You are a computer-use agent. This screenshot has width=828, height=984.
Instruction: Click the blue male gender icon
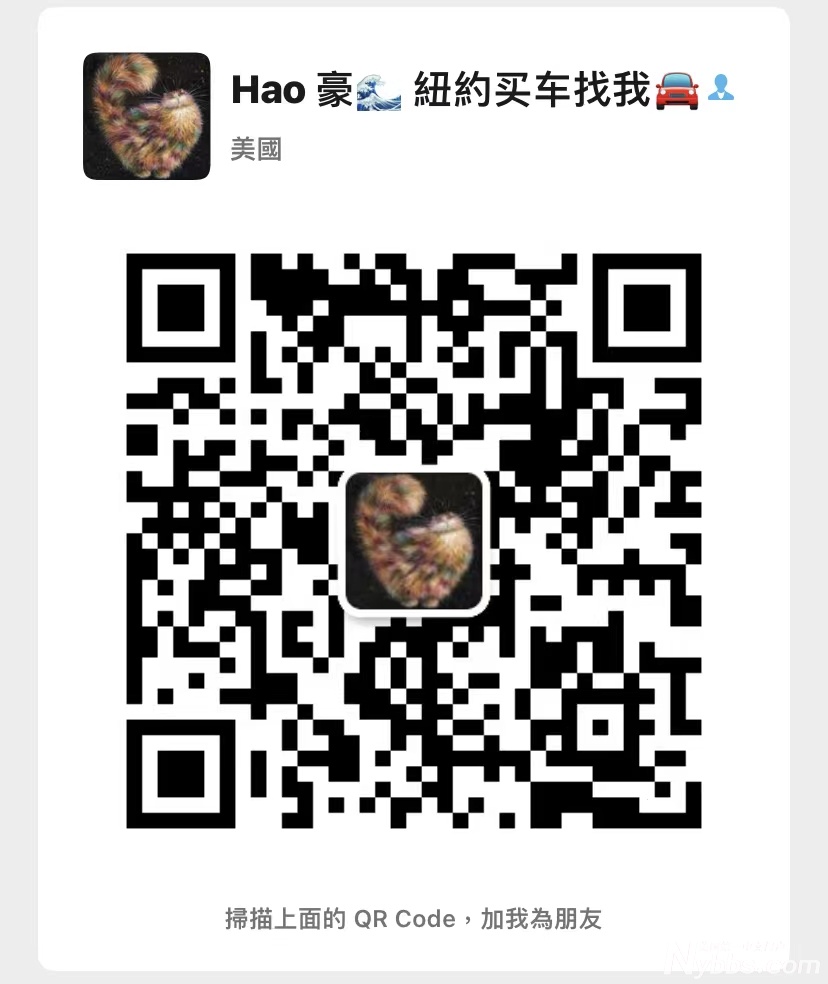[x=719, y=90]
